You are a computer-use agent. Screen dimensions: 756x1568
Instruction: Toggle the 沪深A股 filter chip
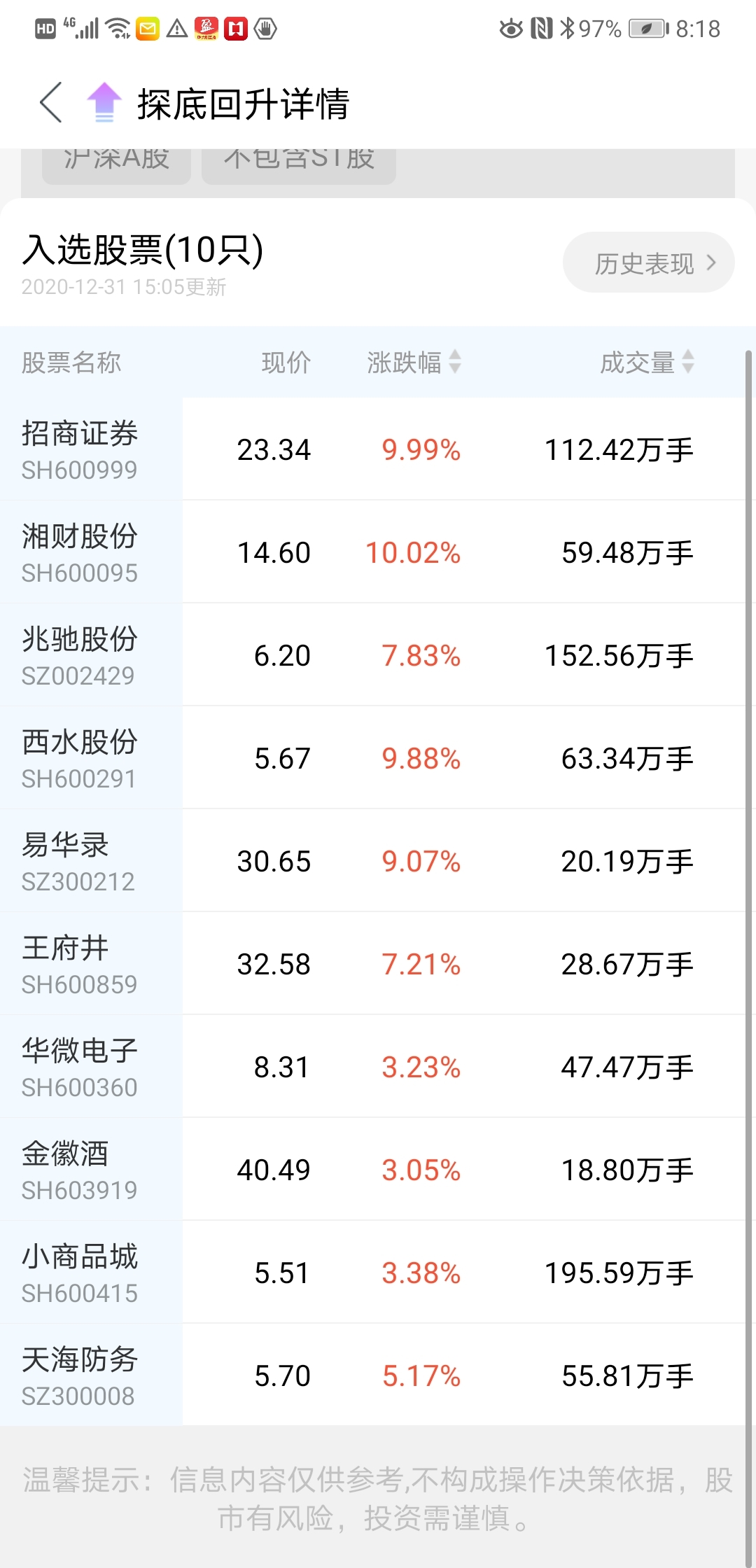point(115,160)
